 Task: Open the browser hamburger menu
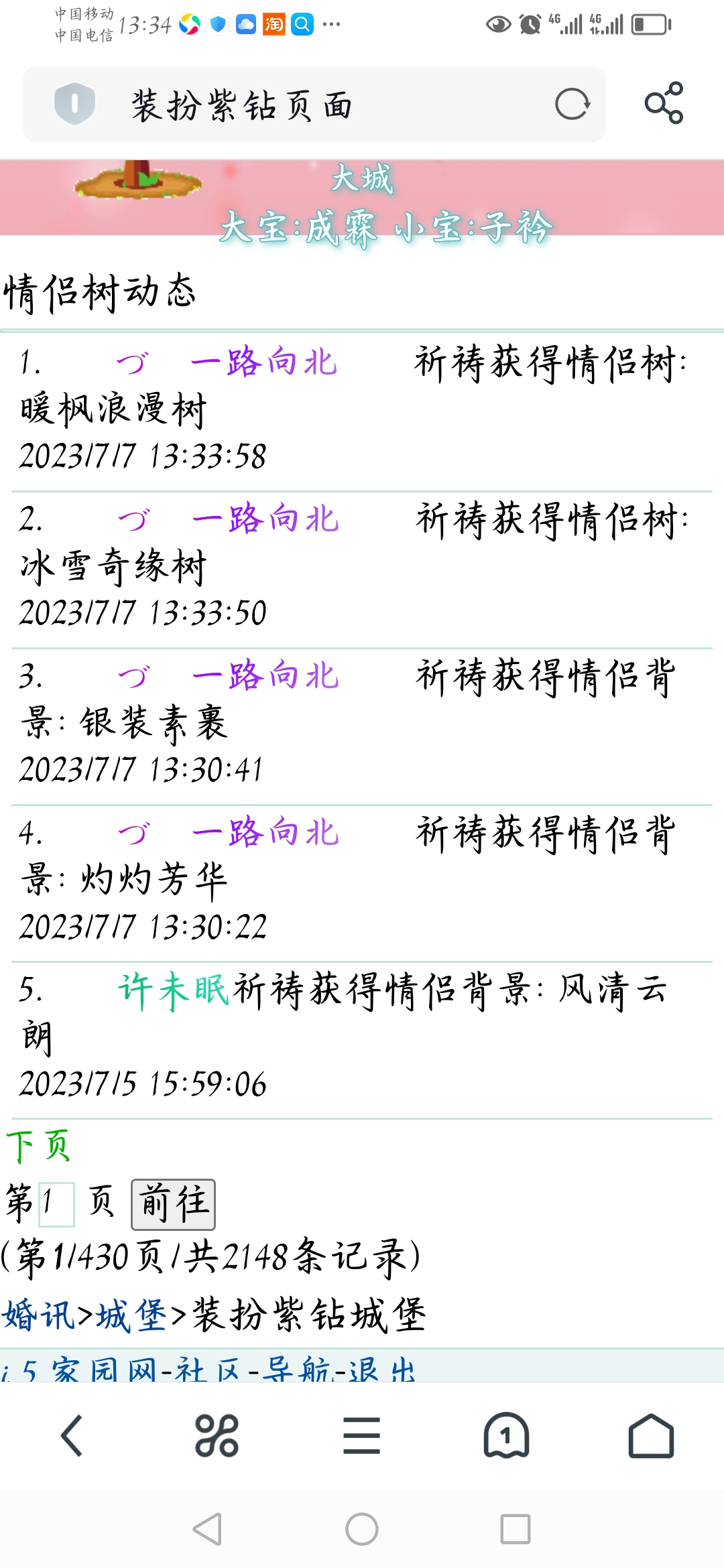[361, 1435]
